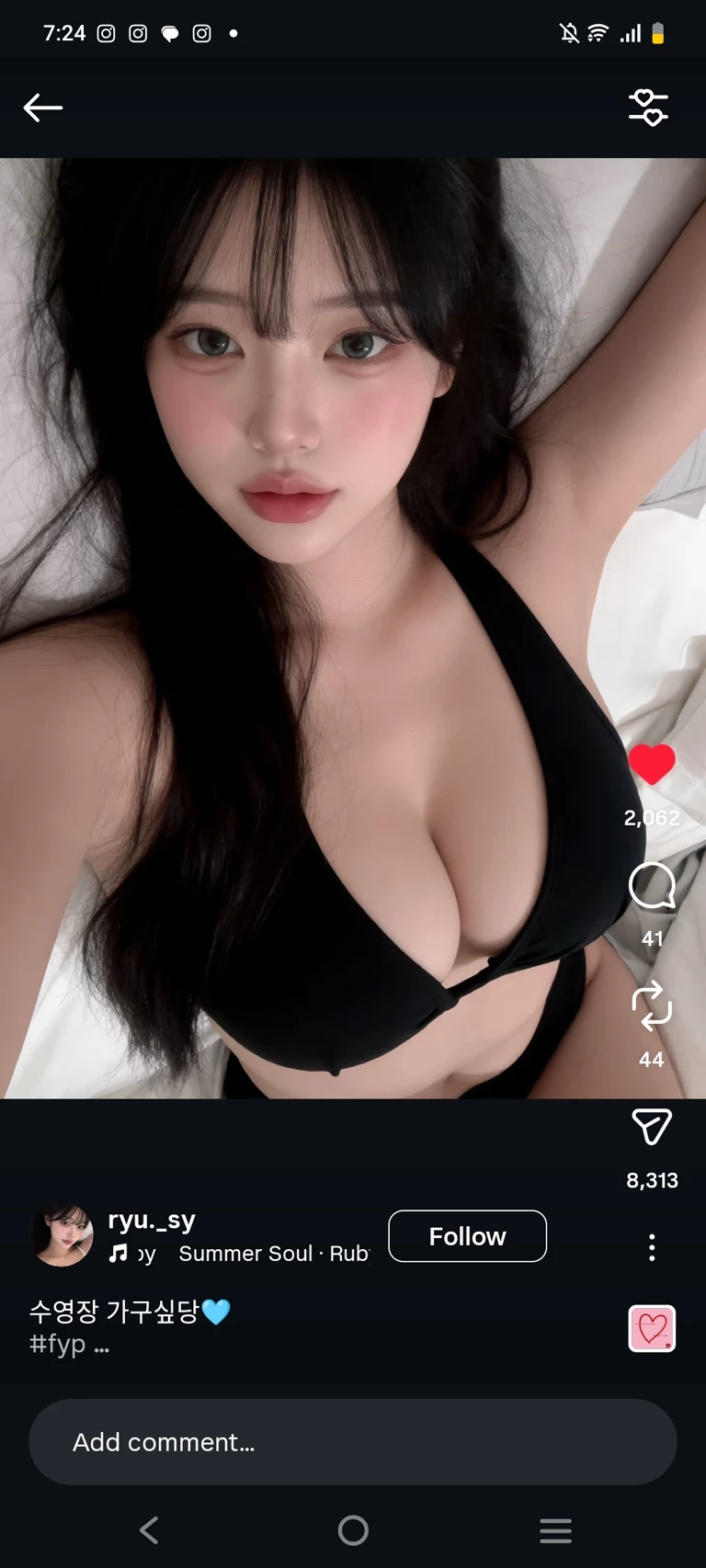706x1568 pixels.
Task: Unlike the post with the red heart
Action: [652, 765]
